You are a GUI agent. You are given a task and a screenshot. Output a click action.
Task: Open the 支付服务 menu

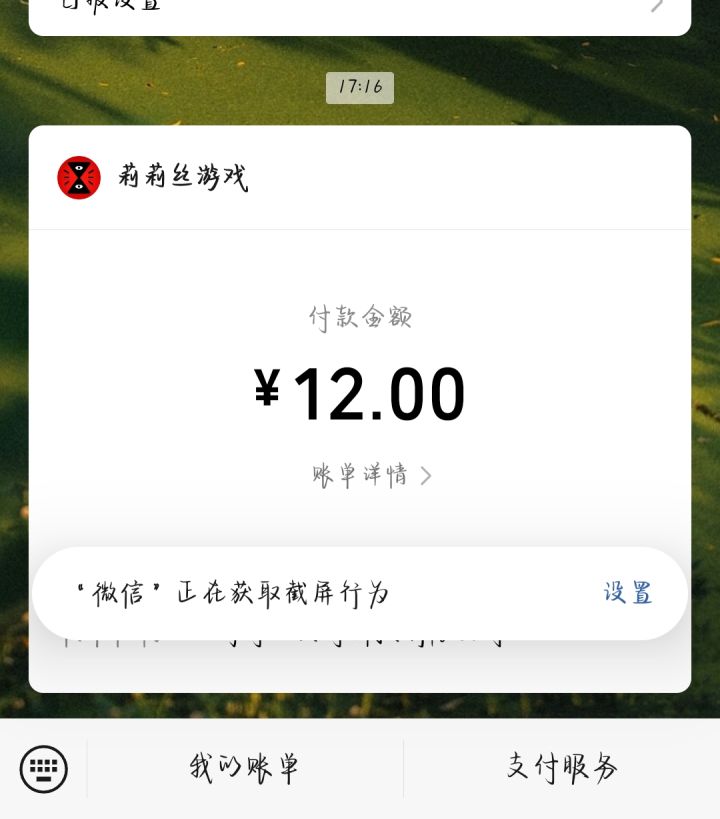(x=561, y=768)
